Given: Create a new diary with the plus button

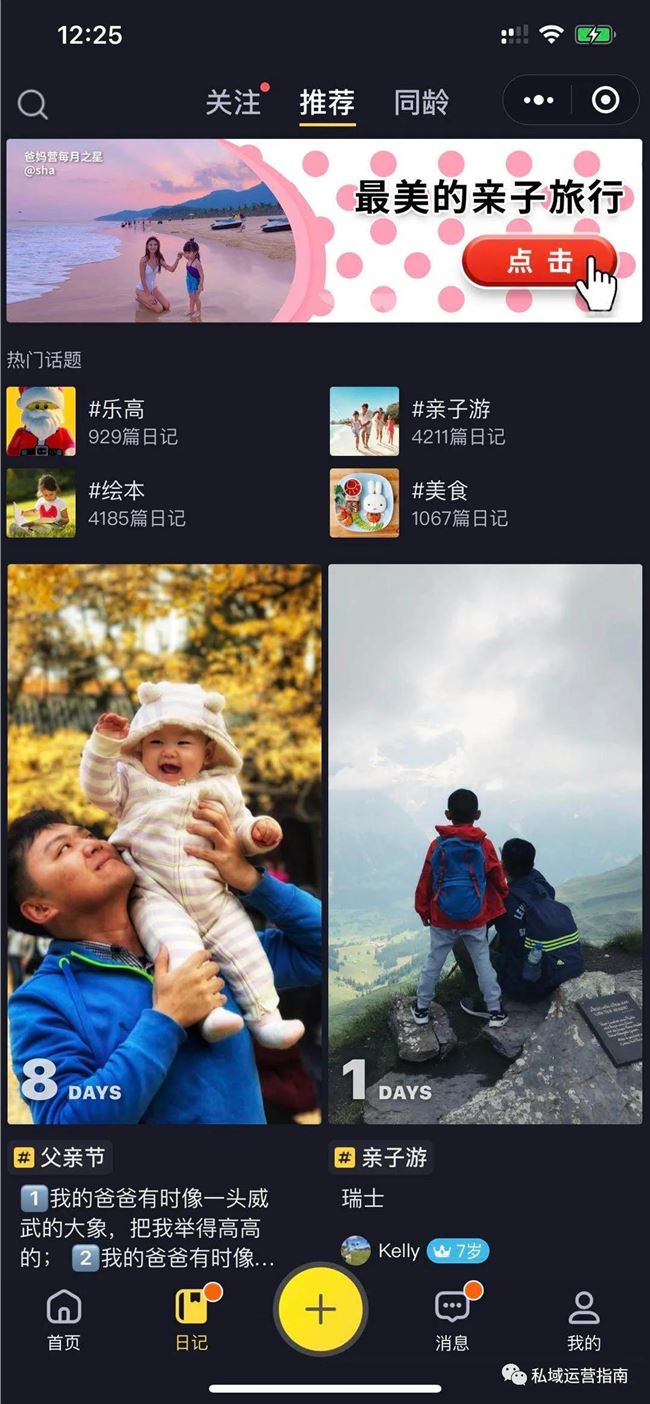Looking at the screenshot, I should tap(320, 1310).
